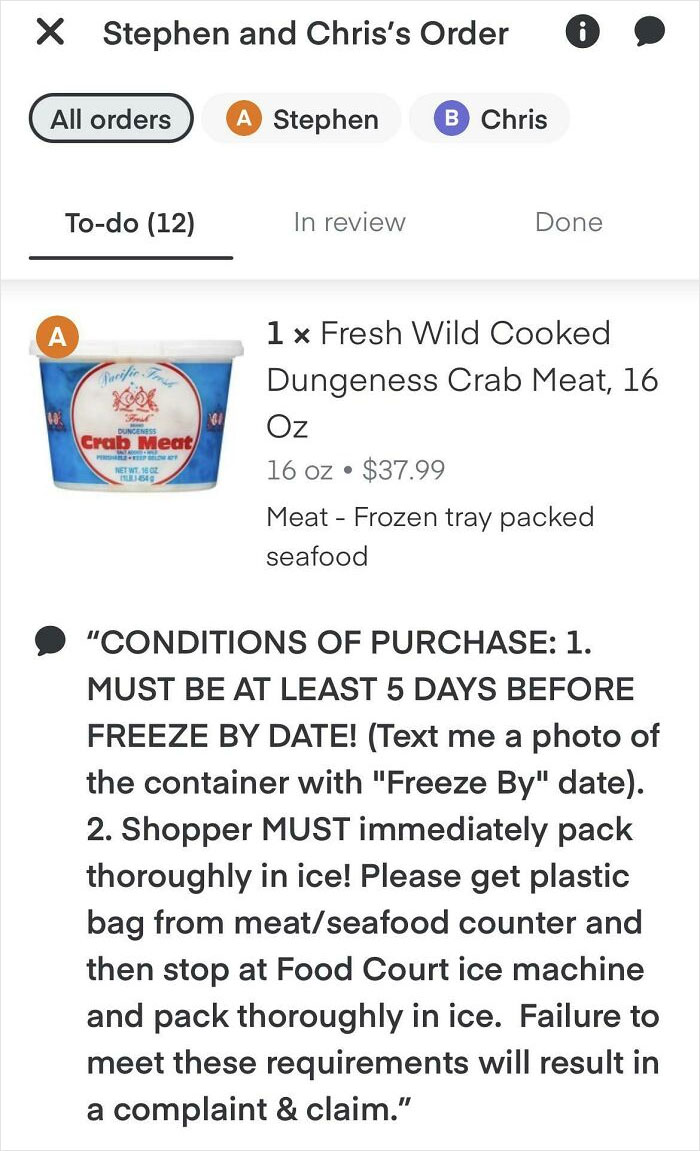Open the Dungeness Crab Meat item

[x=437, y=380]
